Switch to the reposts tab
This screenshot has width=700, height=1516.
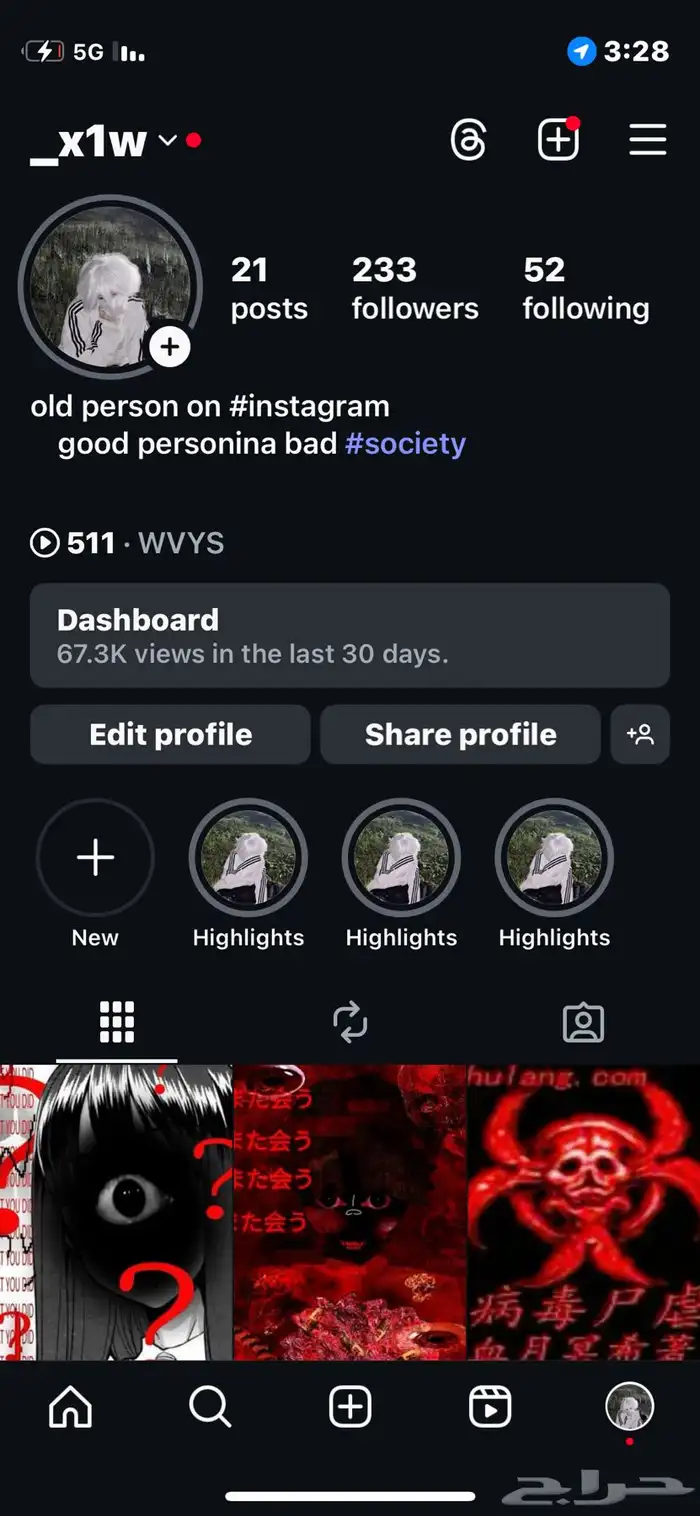[350, 1022]
